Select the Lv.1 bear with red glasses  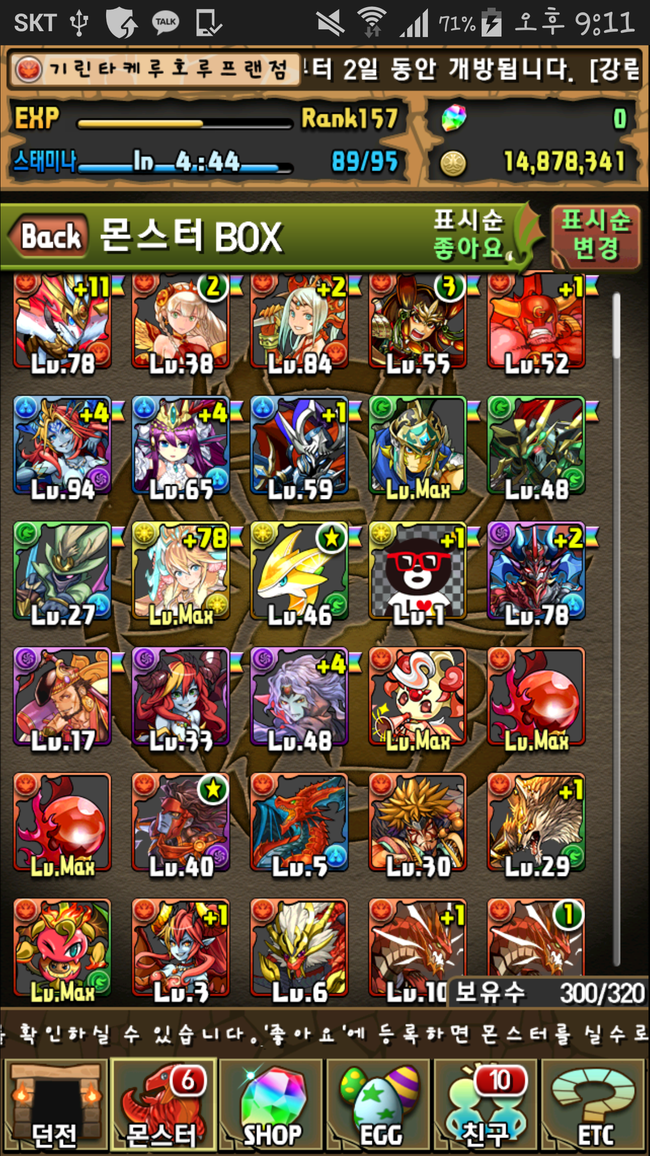click(x=417, y=570)
